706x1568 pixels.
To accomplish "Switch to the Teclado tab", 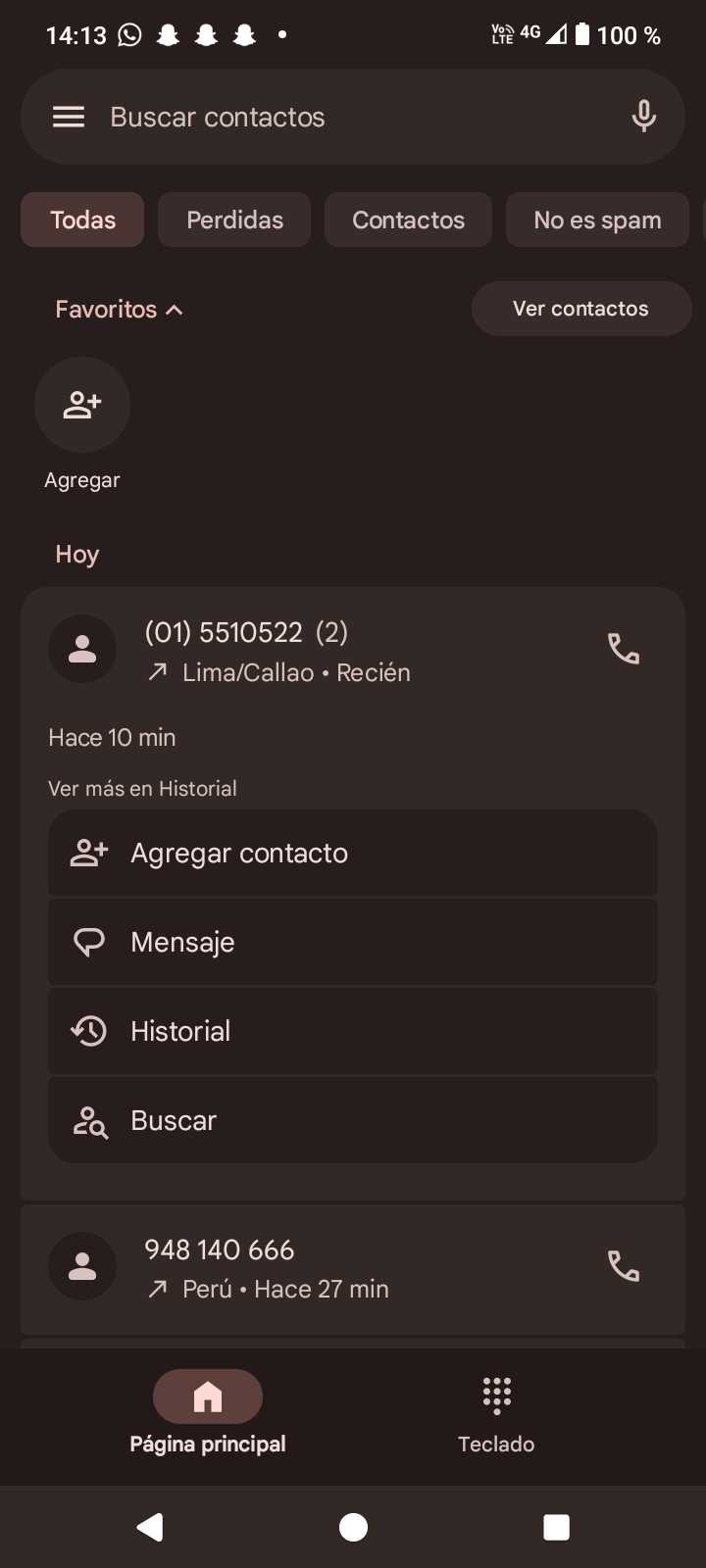I will (x=496, y=1413).
